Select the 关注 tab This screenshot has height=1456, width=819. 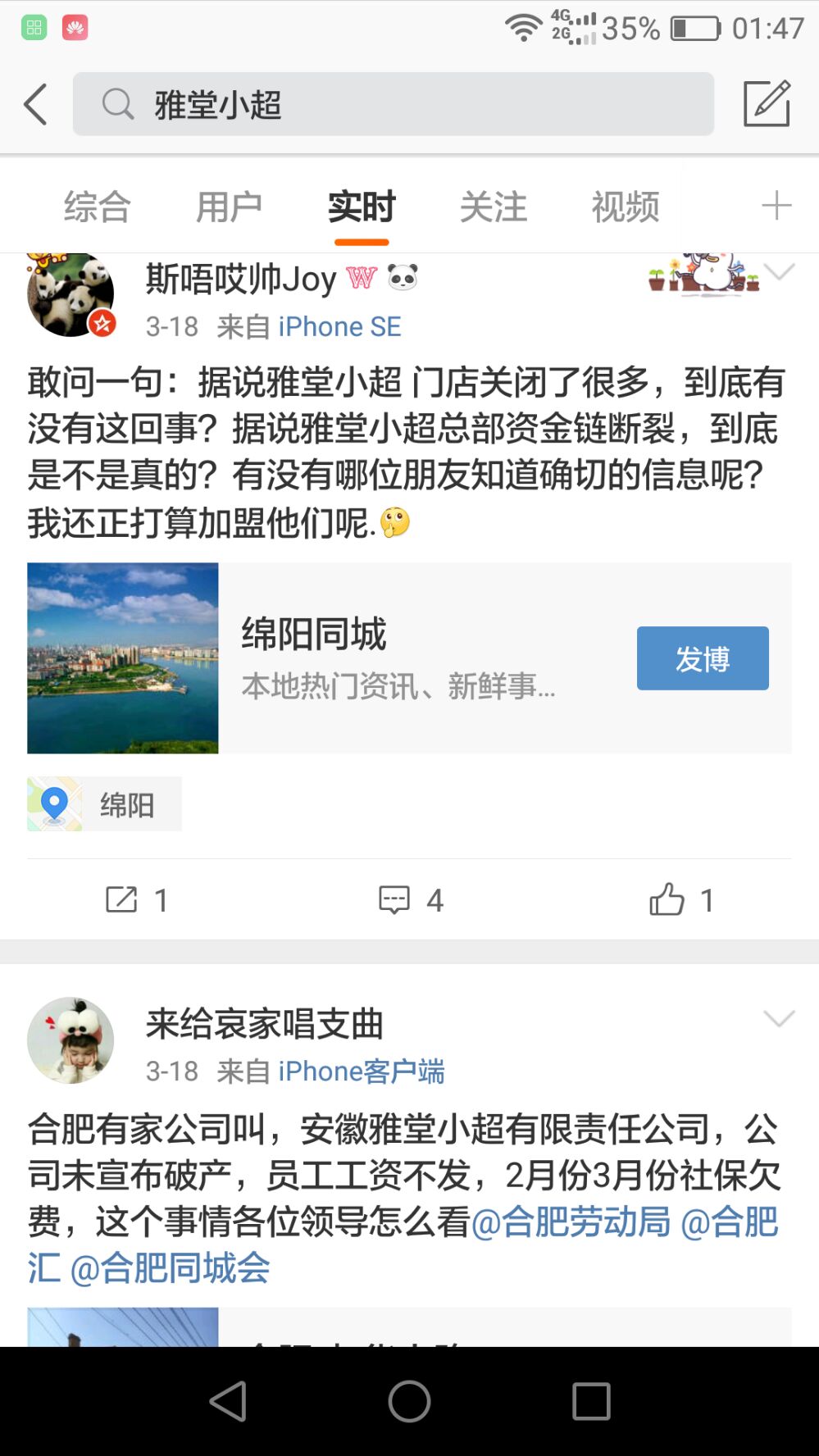[x=493, y=207]
